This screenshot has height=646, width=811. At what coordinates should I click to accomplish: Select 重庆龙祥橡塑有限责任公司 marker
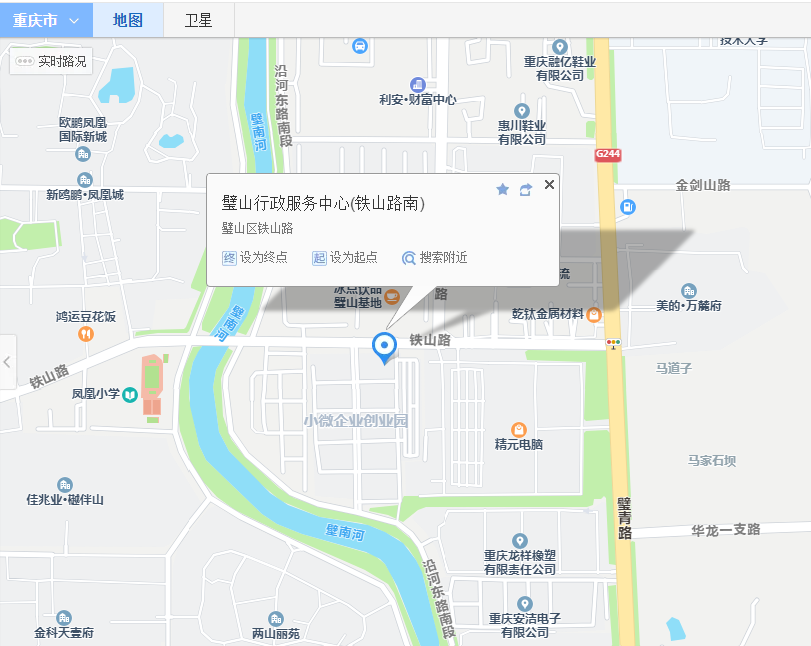pyautogui.click(x=520, y=541)
